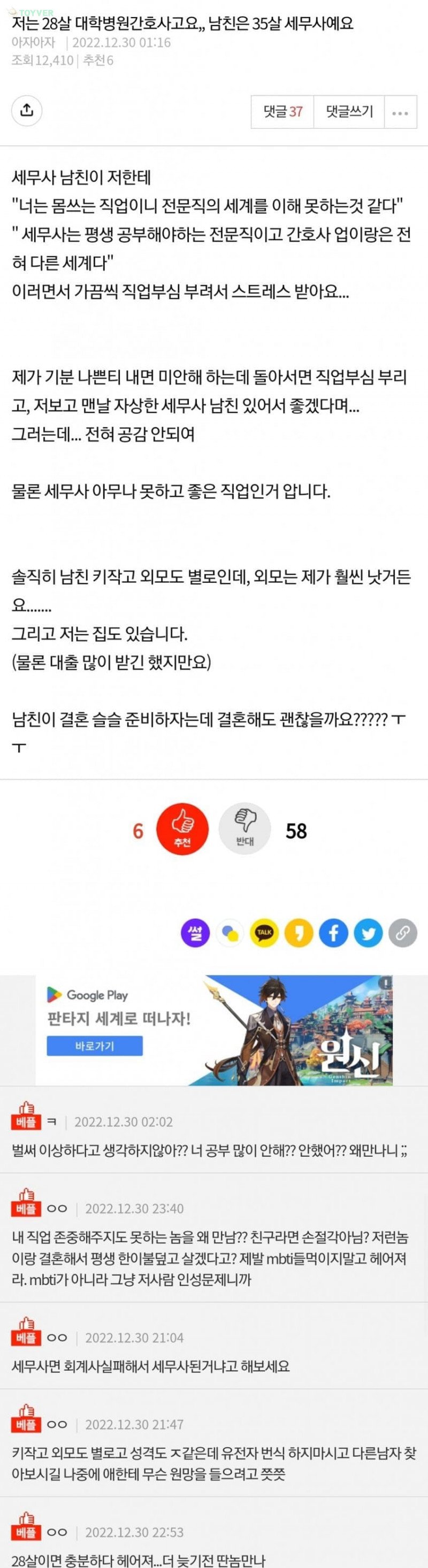Open the 댓글 37 comments button
This screenshot has height=1568, width=428.
[x=282, y=111]
